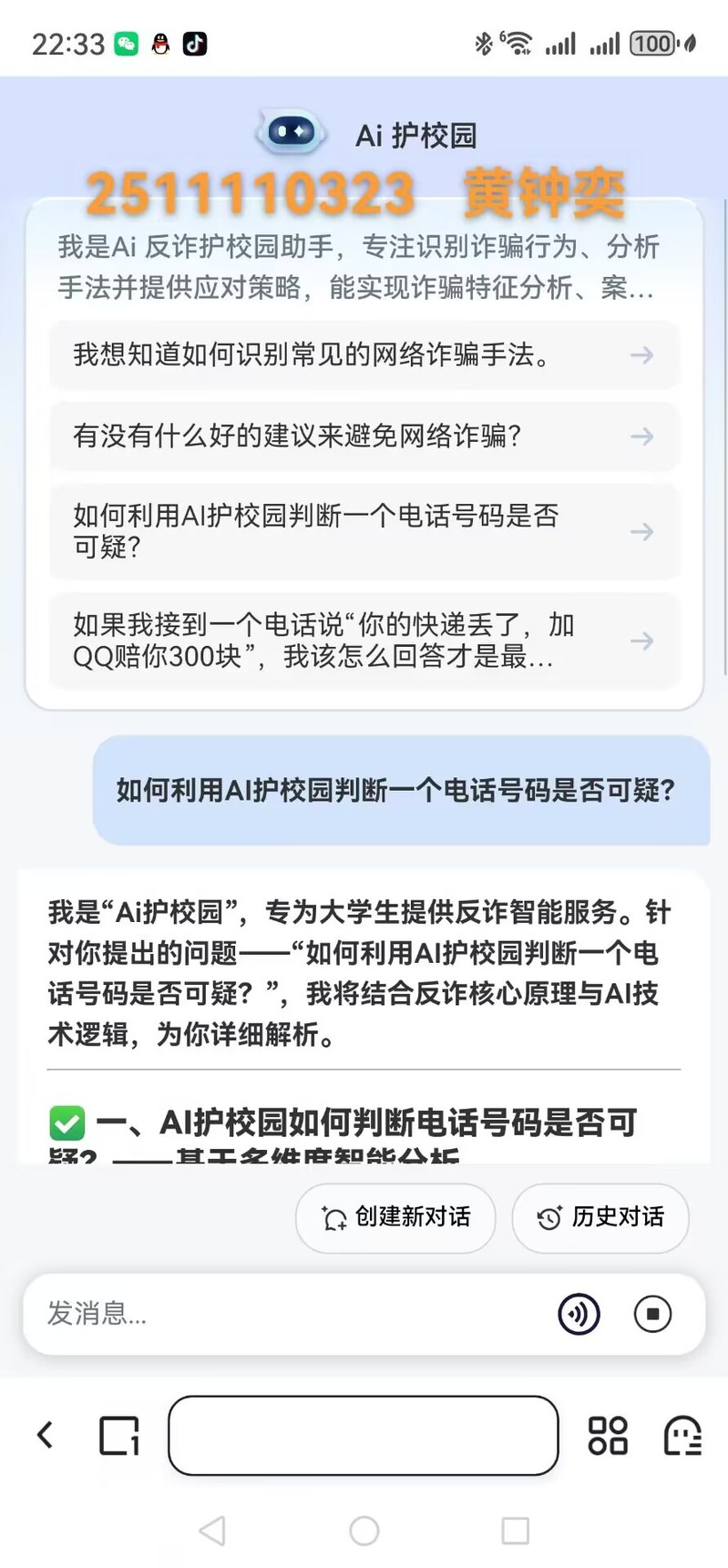
Task: Go back with the browser back arrow
Action: (45, 1435)
